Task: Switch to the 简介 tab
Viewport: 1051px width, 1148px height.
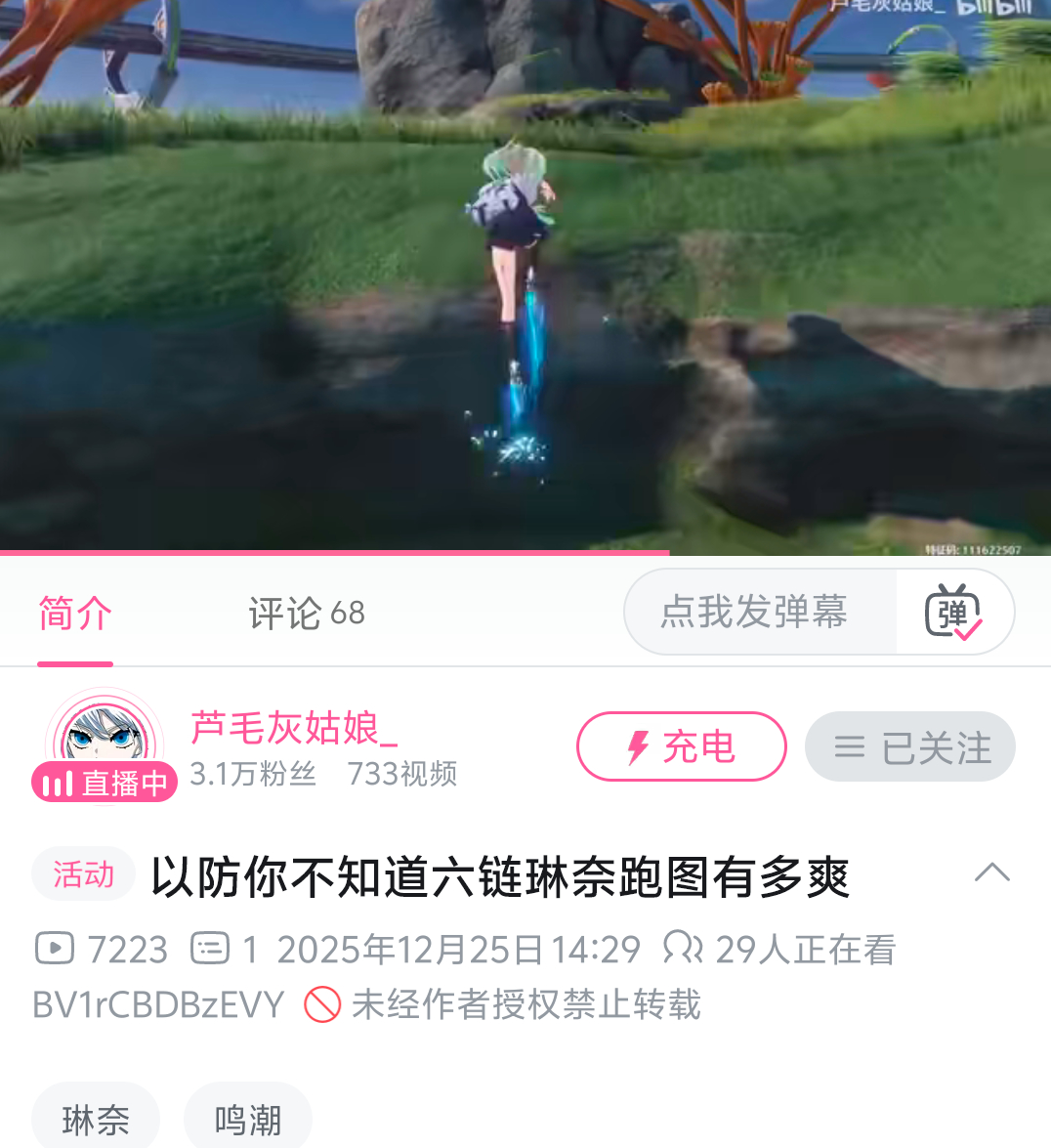Action: point(75,614)
